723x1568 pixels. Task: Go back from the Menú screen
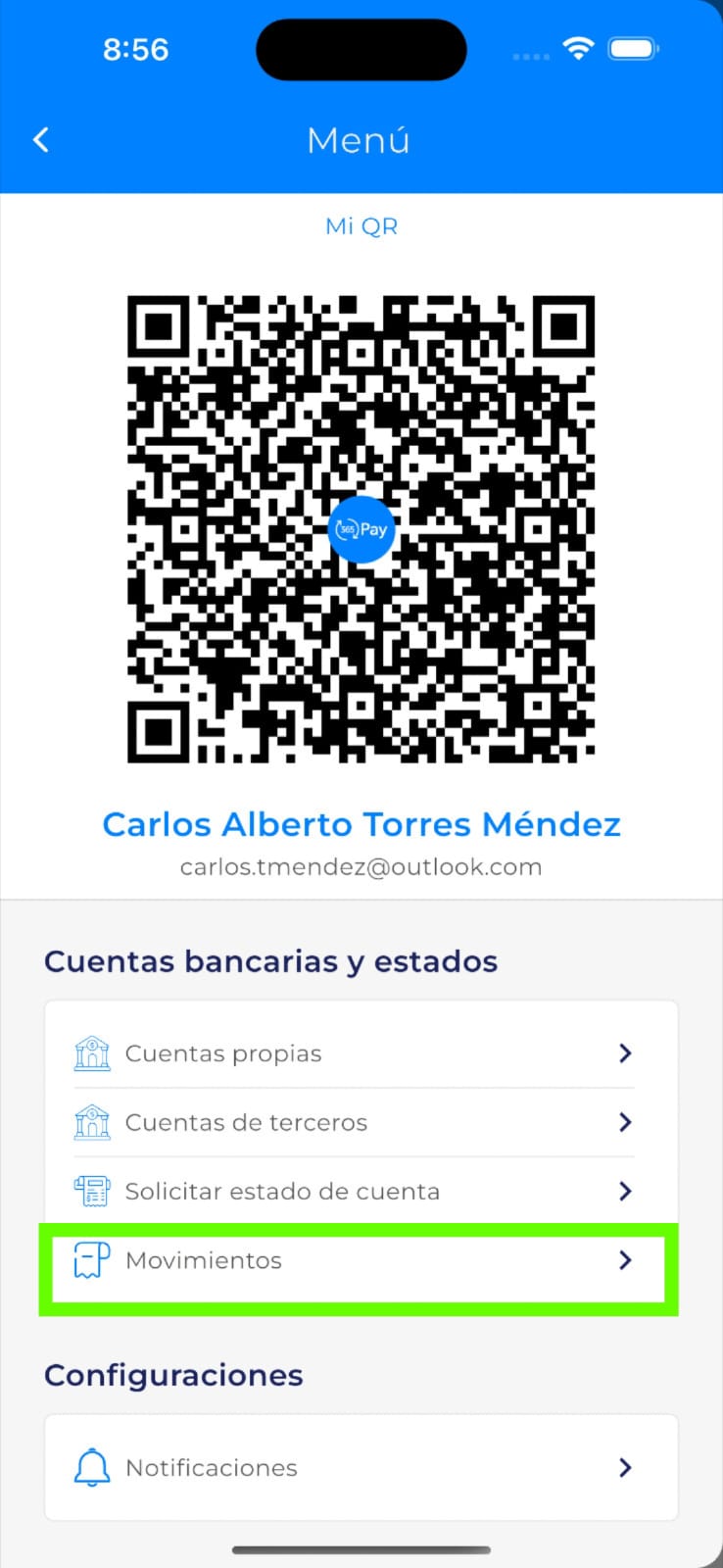[x=41, y=140]
